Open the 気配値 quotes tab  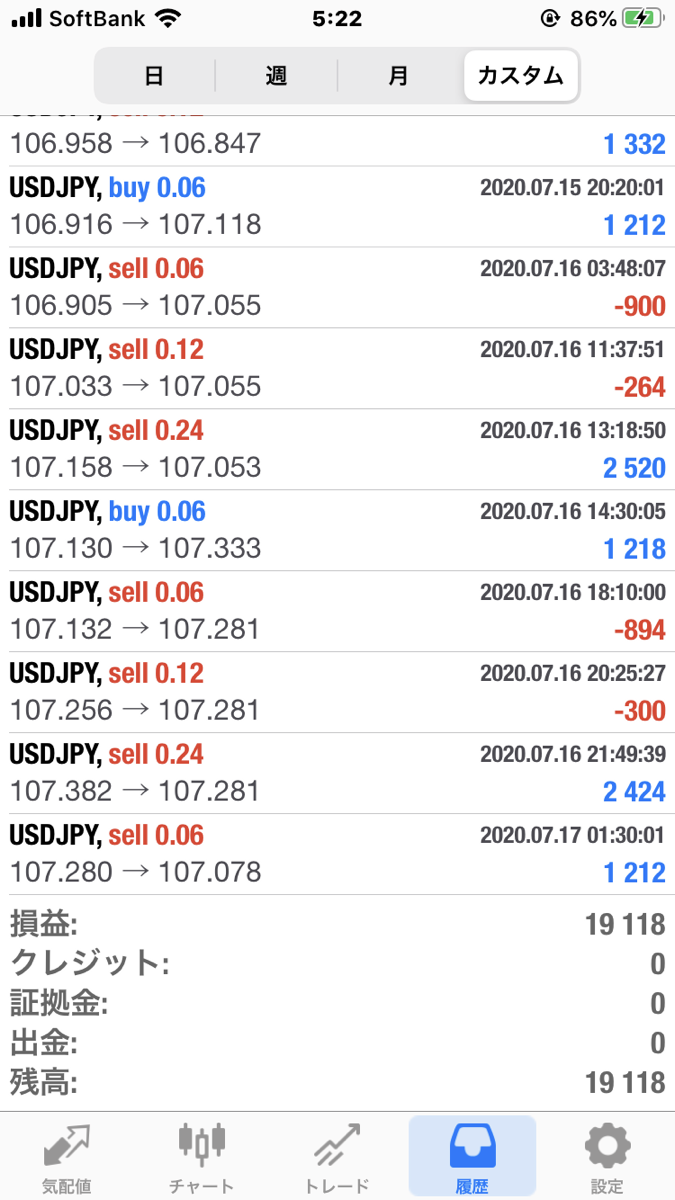pyautogui.click(x=67, y=1157)
